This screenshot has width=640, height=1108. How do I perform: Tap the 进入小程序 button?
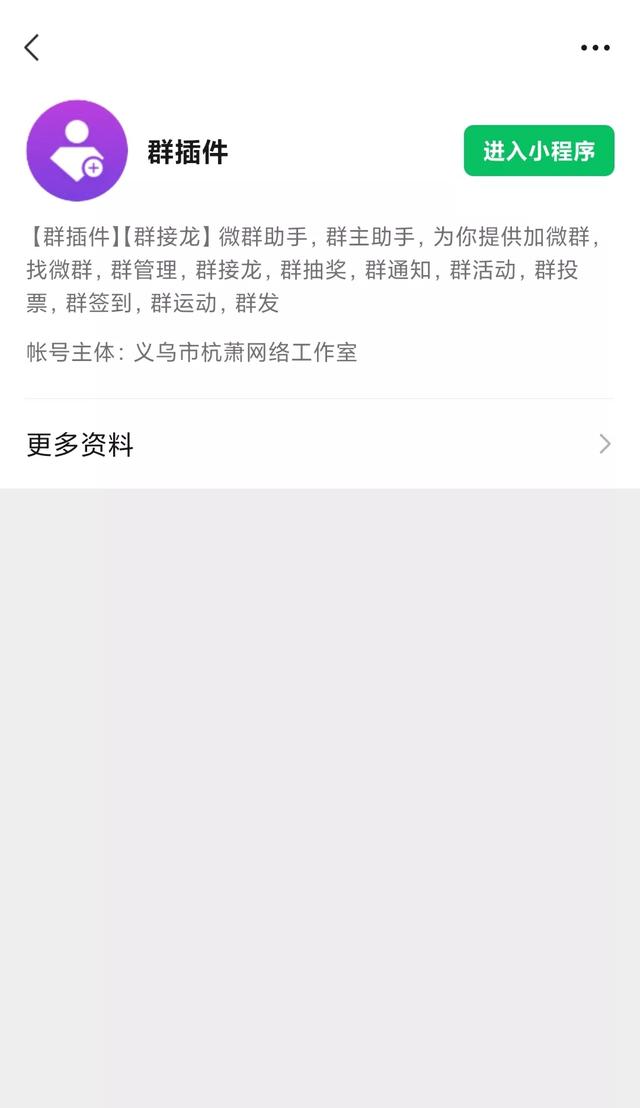tap(539, 151)
